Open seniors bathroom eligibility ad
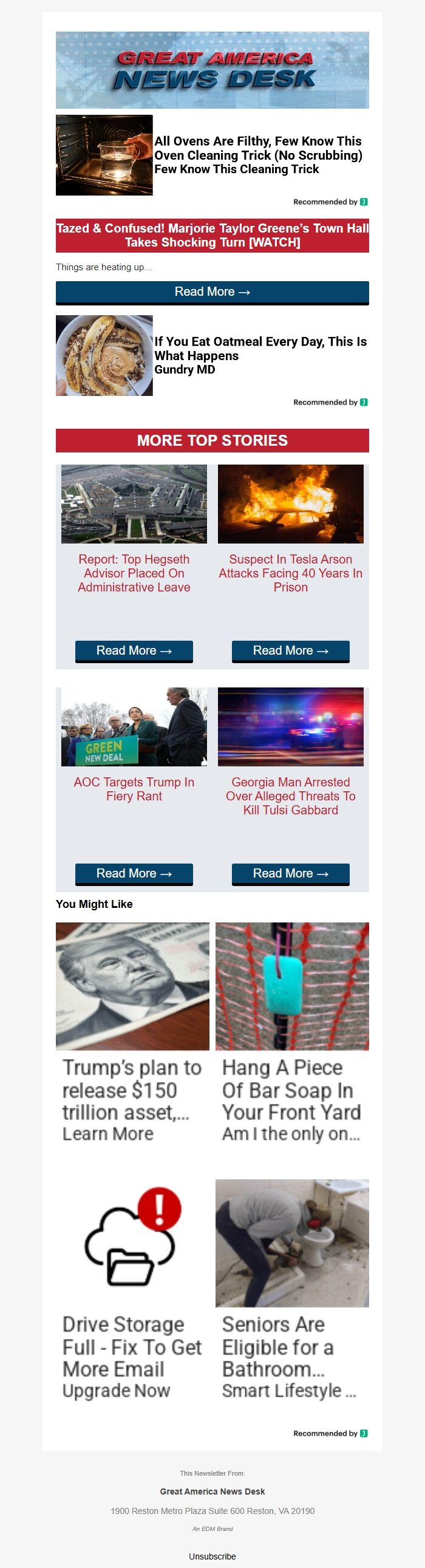Screen dimensions: 425x1568 pos(291,1346)
